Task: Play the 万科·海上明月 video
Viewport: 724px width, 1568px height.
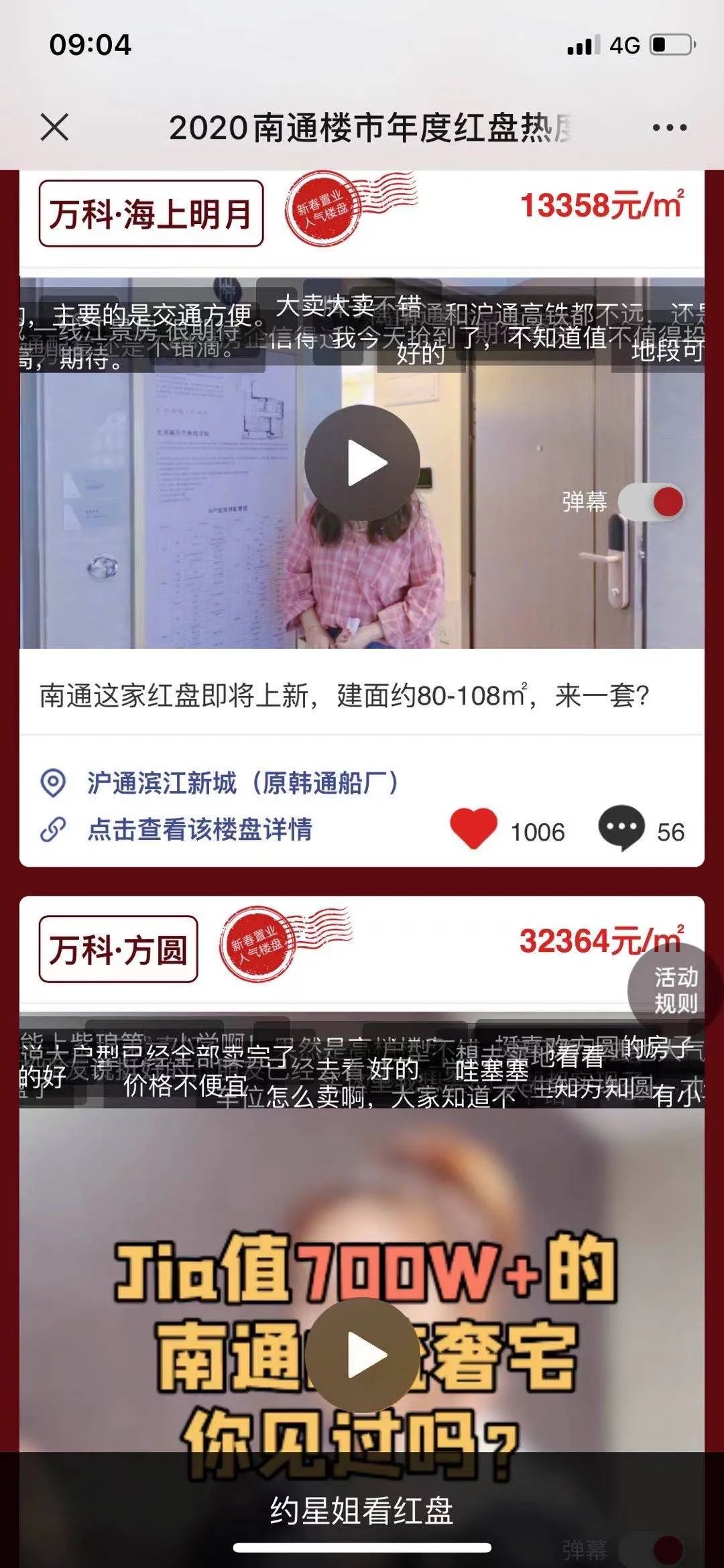Action: point(363,463)
